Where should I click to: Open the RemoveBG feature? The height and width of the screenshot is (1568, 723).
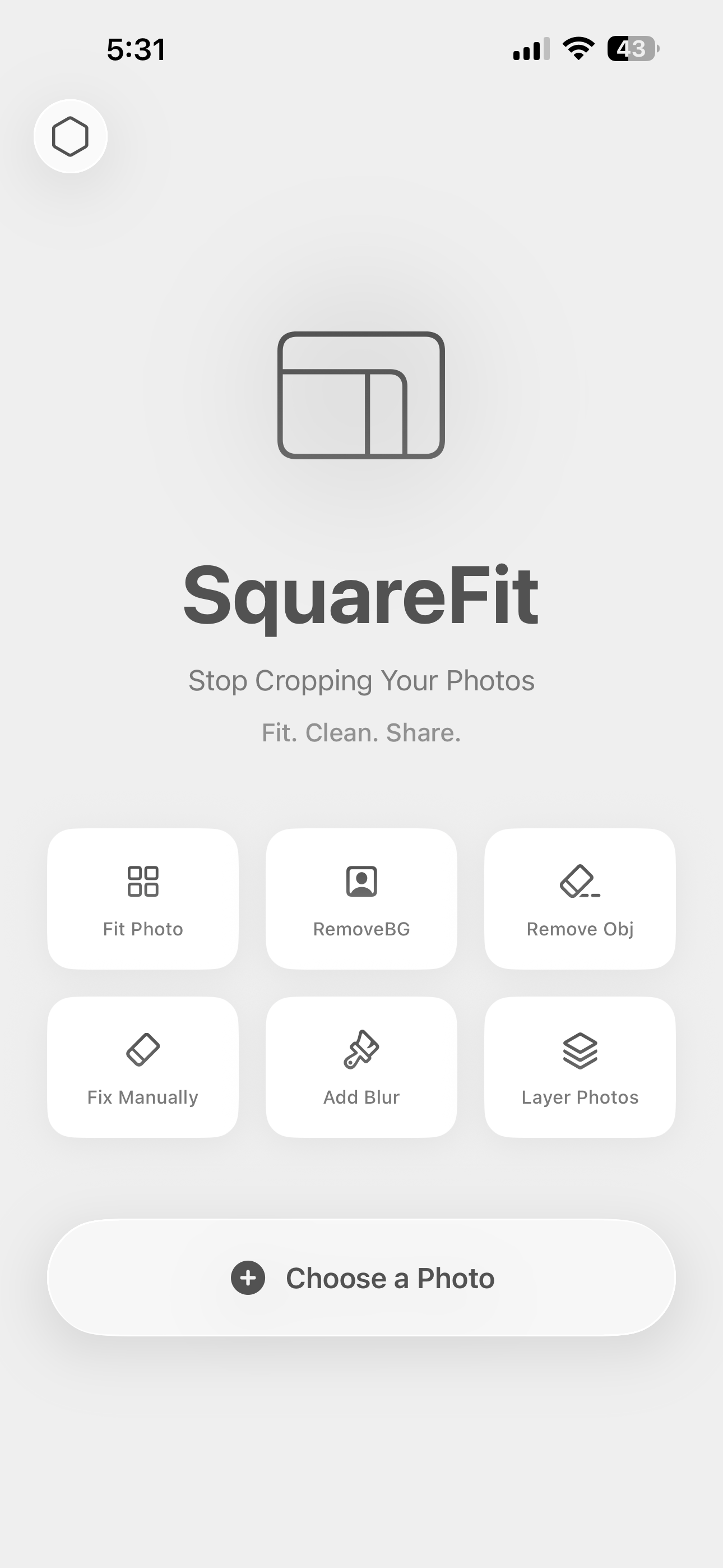click(x=361, y=898)
